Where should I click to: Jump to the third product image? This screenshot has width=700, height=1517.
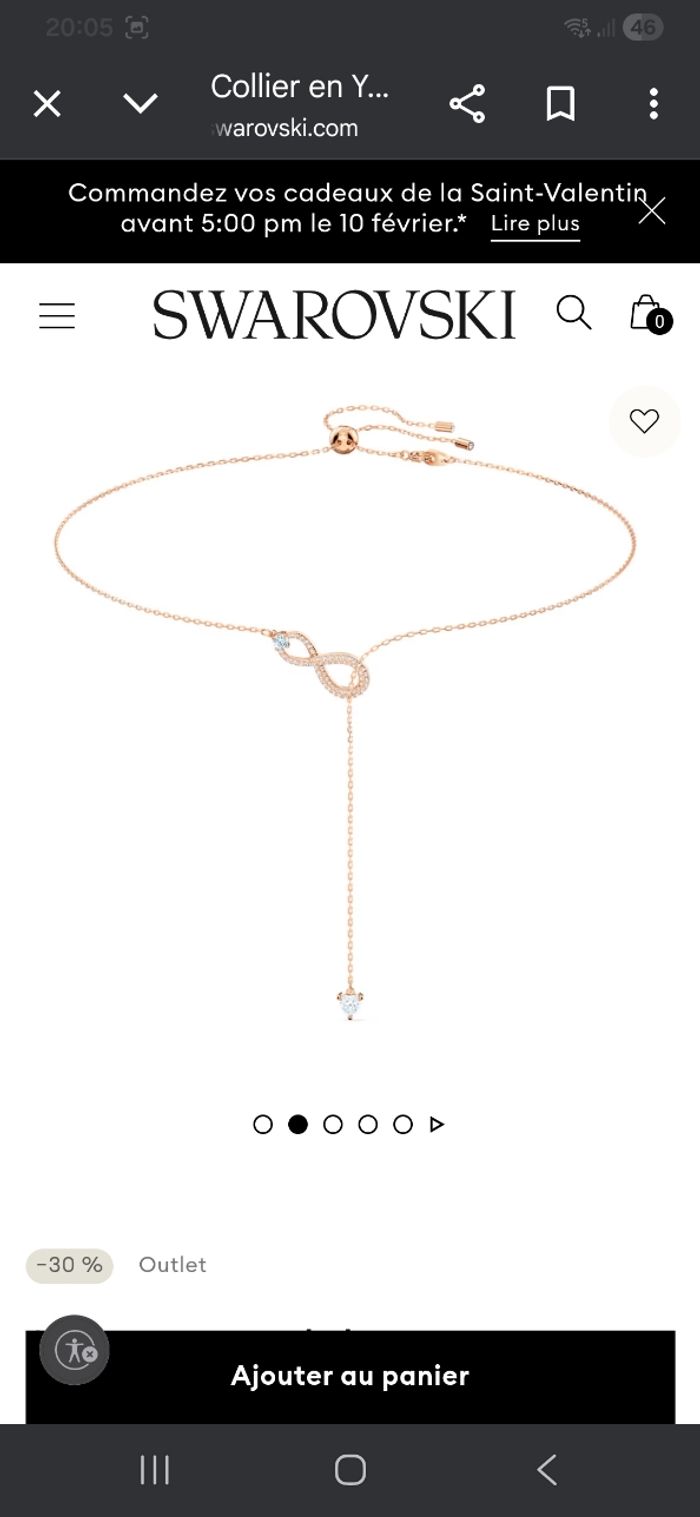click(x=333, y=1124)
